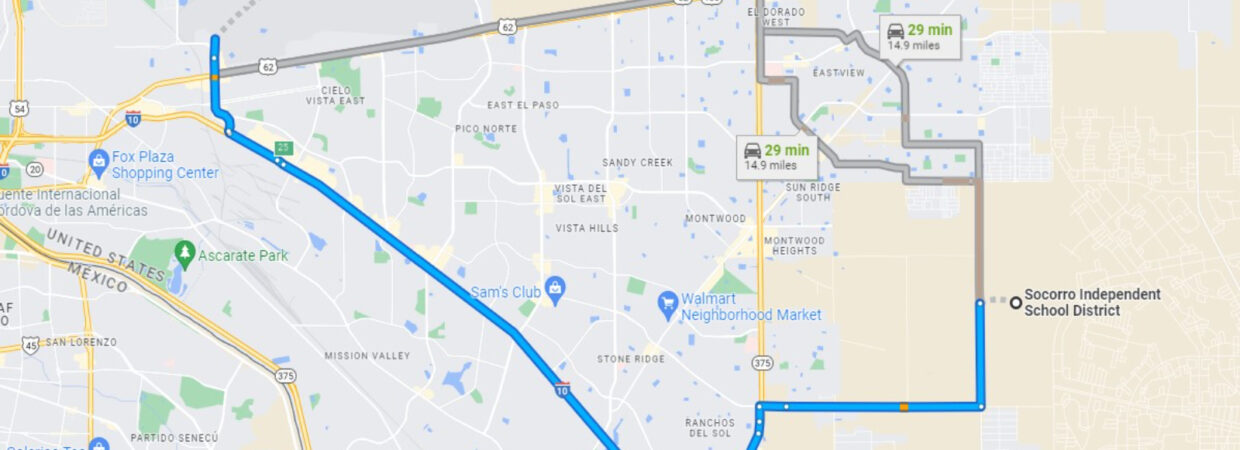View the Walmart Neighborhood Market pin
The height and width of the screenshot is (450, 1240).
click(667, 302)
